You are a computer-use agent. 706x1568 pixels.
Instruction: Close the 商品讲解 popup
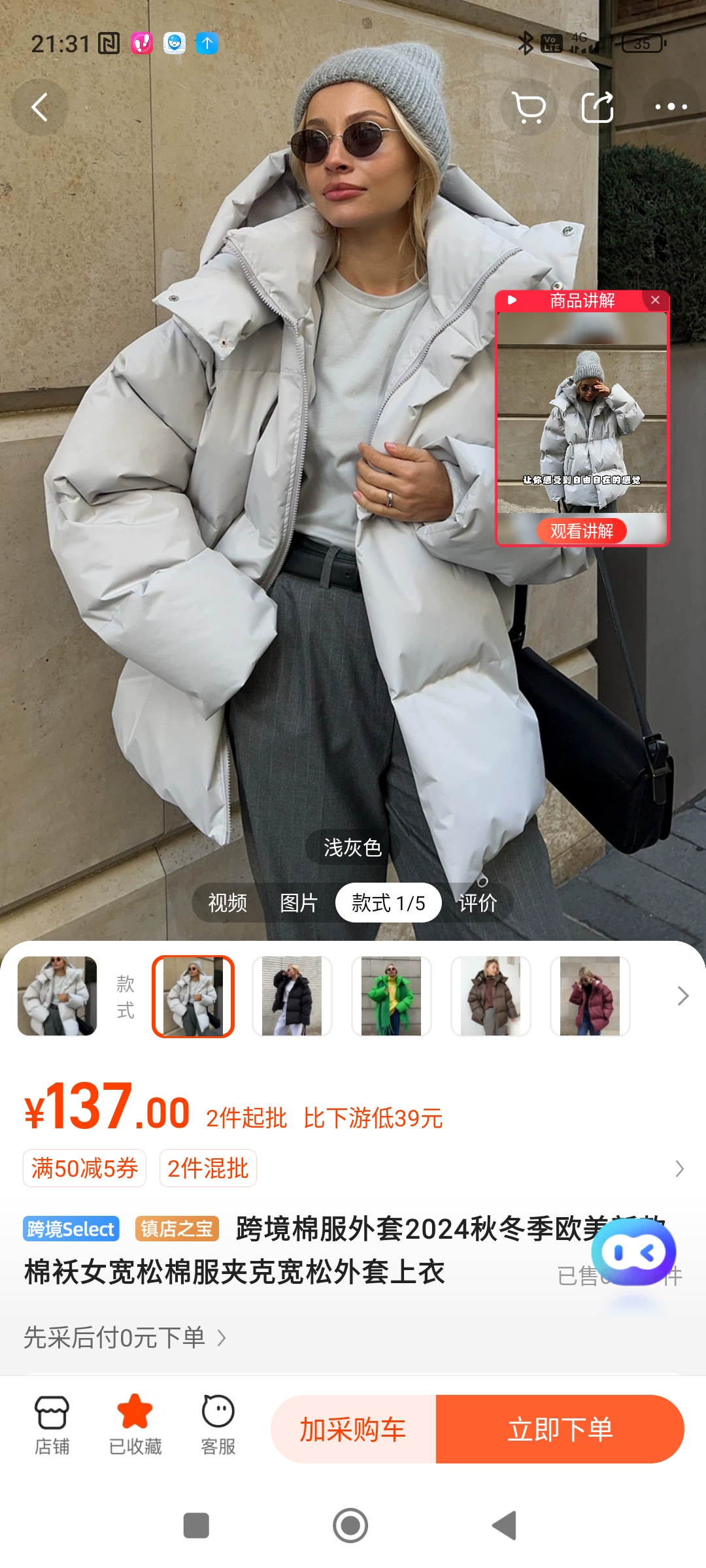pos(655,300)
